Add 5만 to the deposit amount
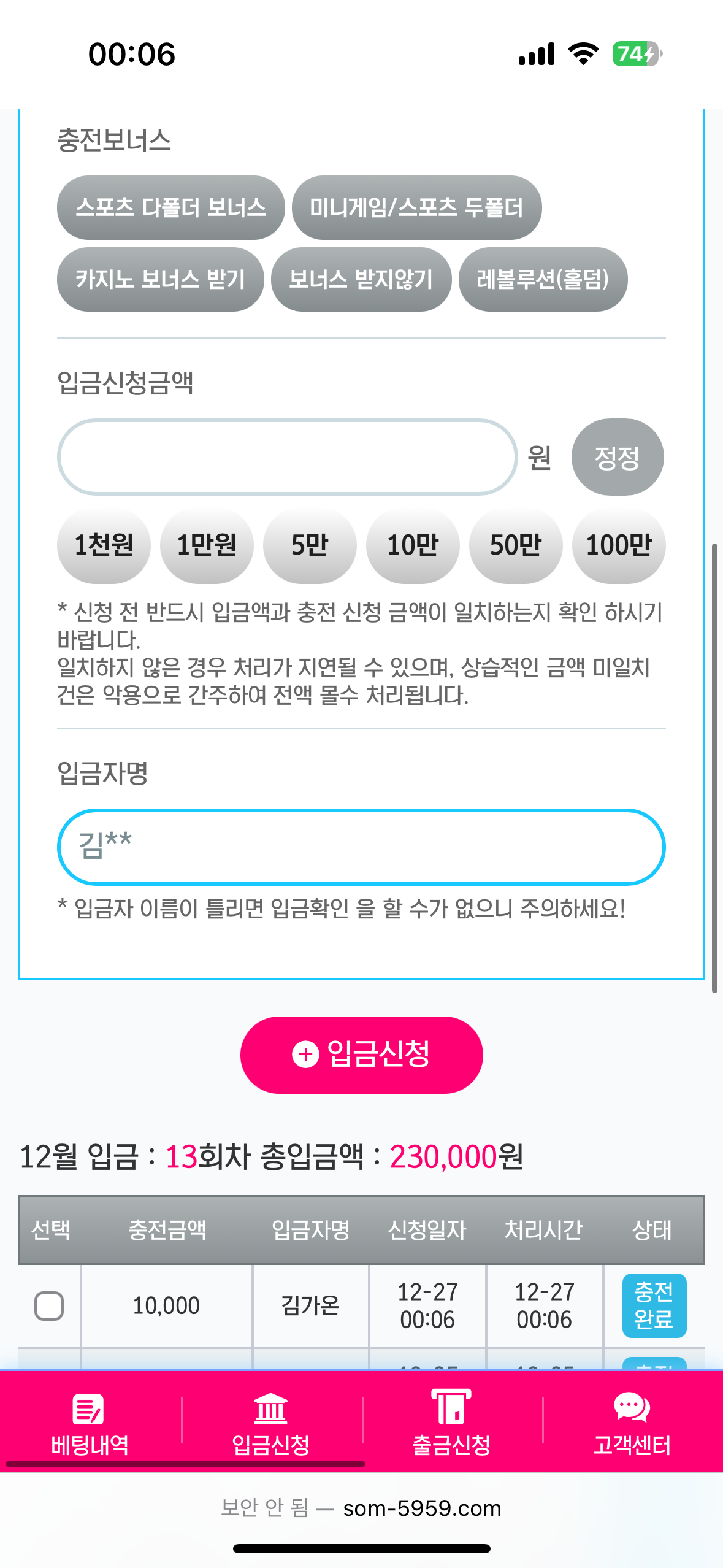The width and height of the screenshot is (723, 1568). pyautogui.click(x=310, y=545)
